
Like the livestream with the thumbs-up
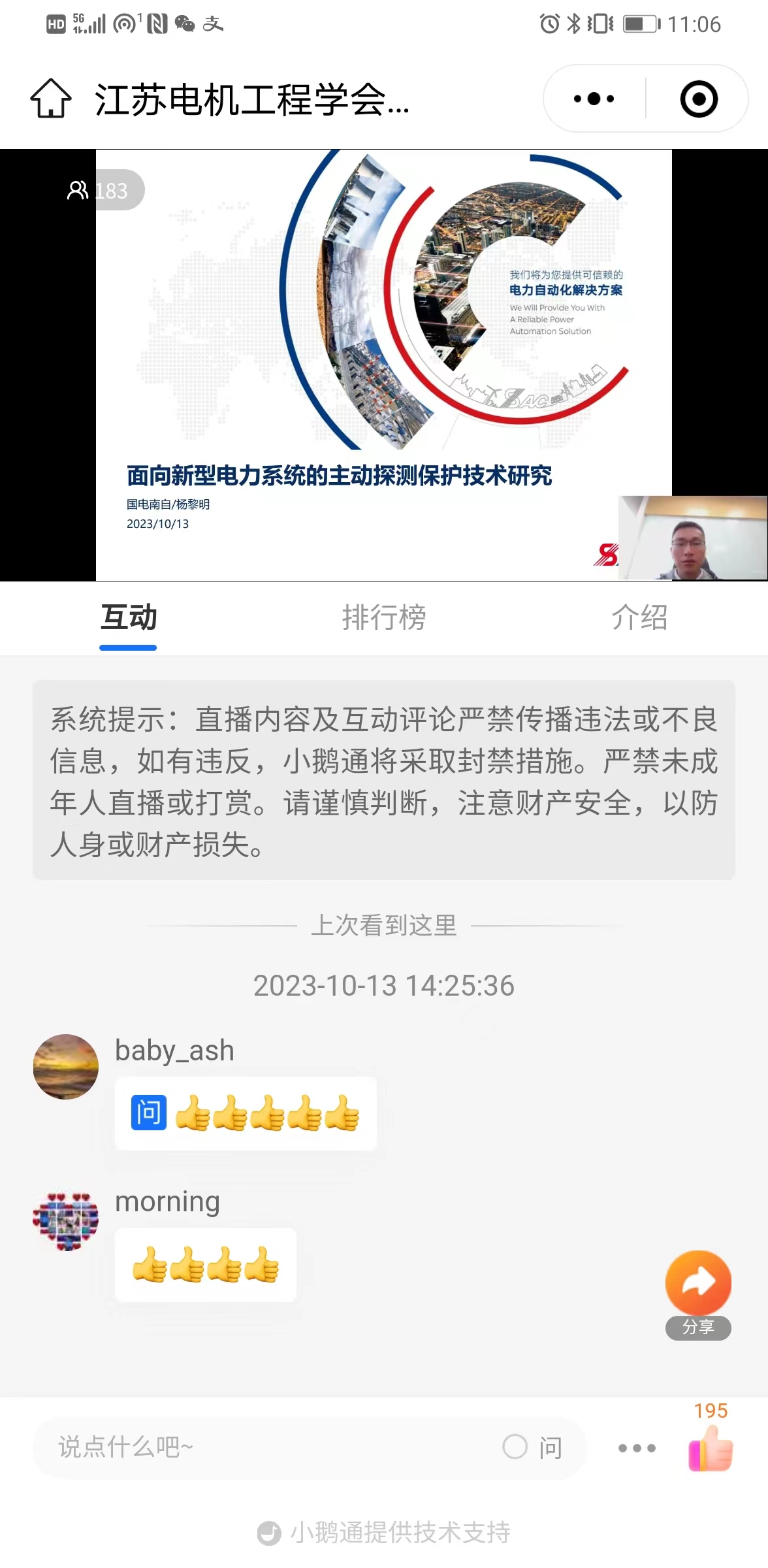(711, 1447)
